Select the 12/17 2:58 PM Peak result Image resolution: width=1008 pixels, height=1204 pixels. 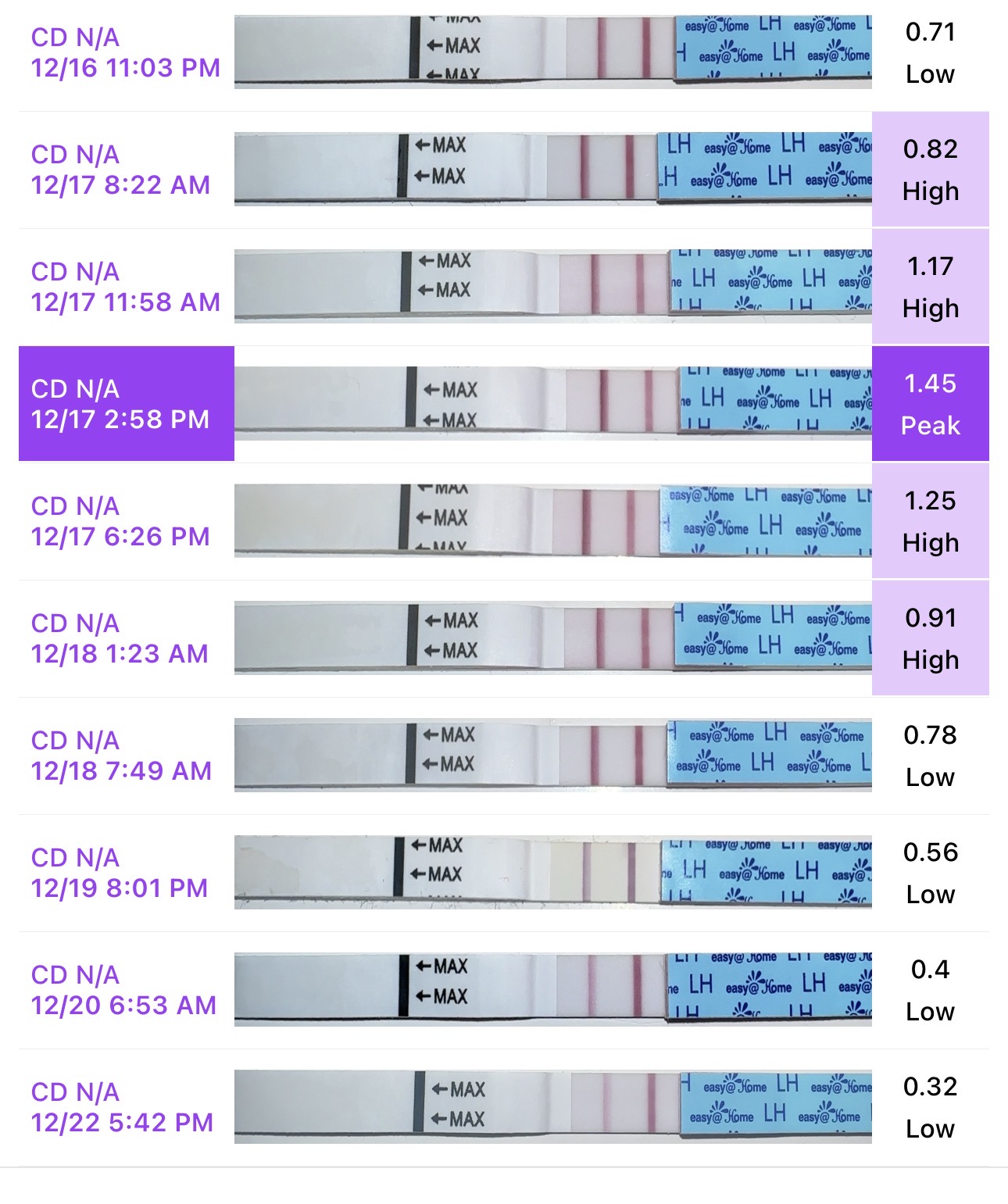pyautogui.click(x=930, y=404)
